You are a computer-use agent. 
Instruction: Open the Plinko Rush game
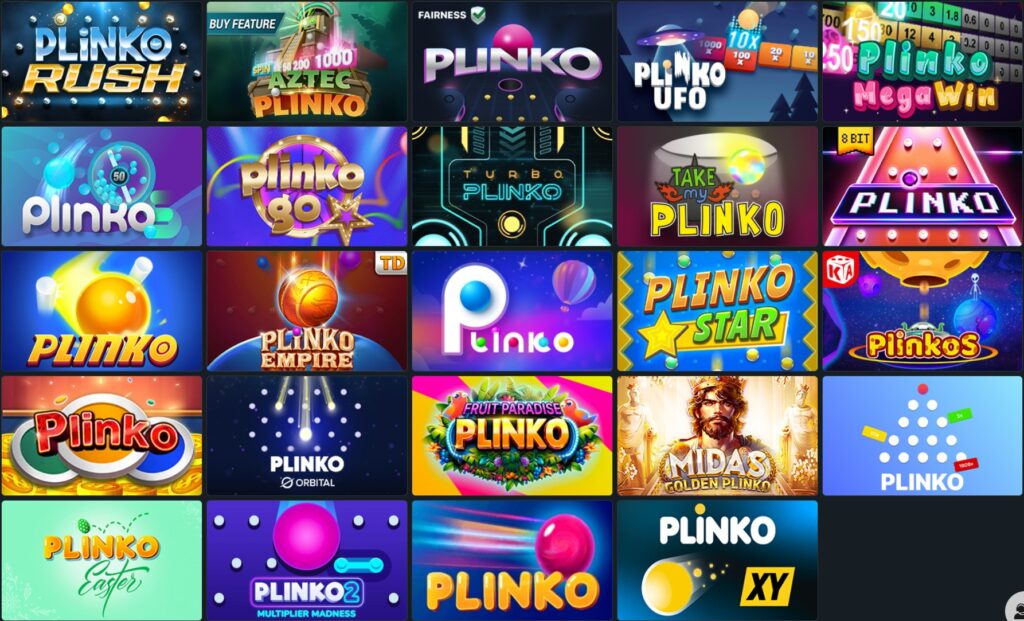point(101,61)
